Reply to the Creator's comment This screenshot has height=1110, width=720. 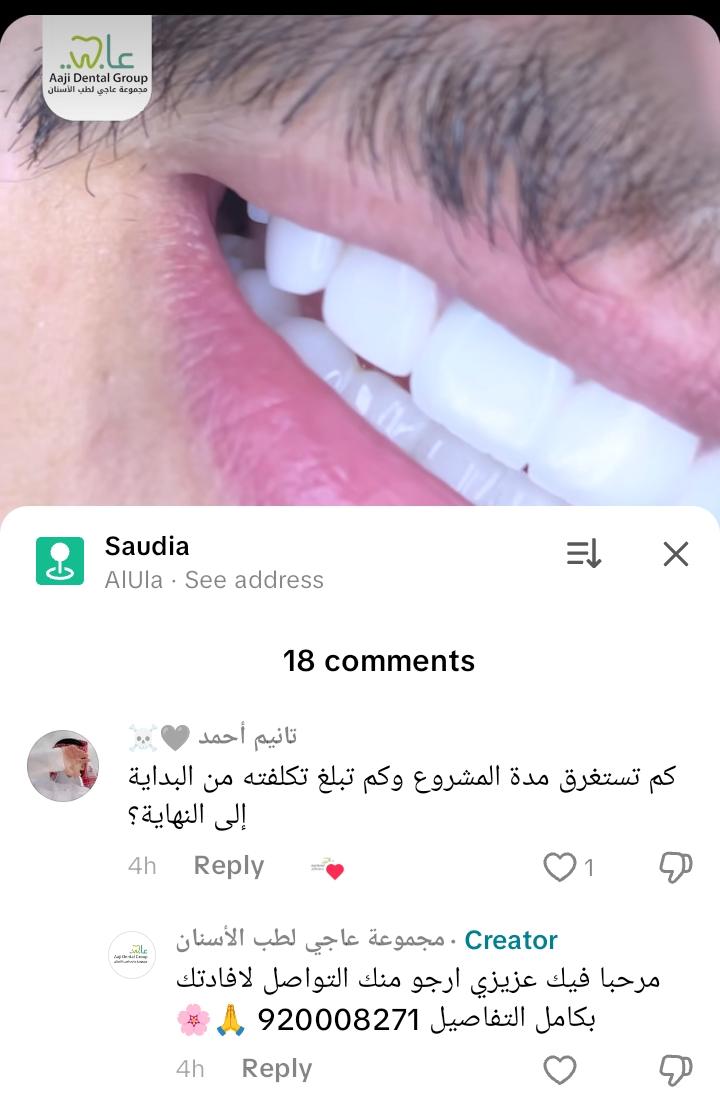[x=276, y=1069]
